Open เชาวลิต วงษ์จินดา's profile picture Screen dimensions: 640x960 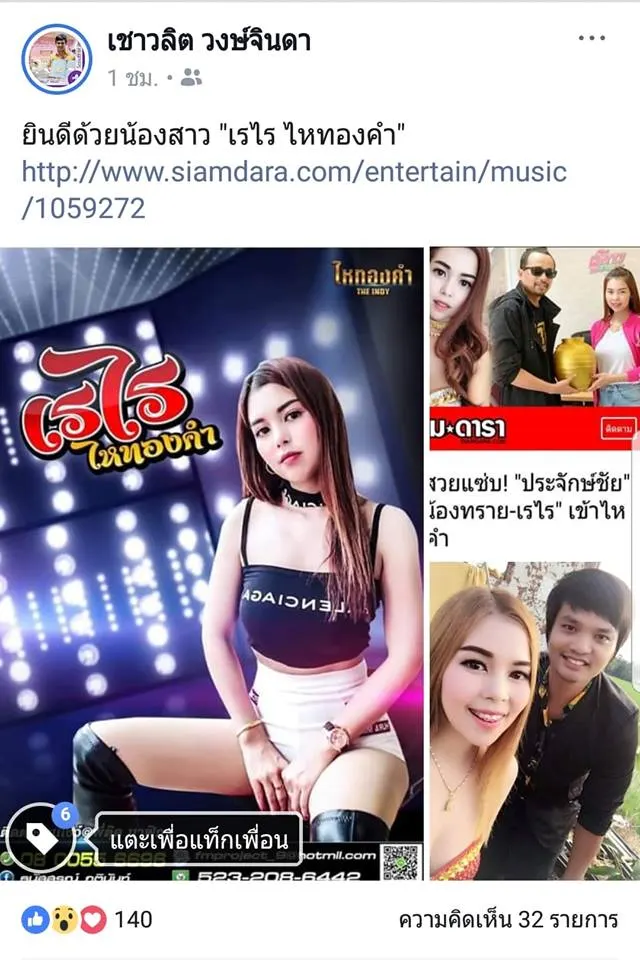(x=56, y=59)
